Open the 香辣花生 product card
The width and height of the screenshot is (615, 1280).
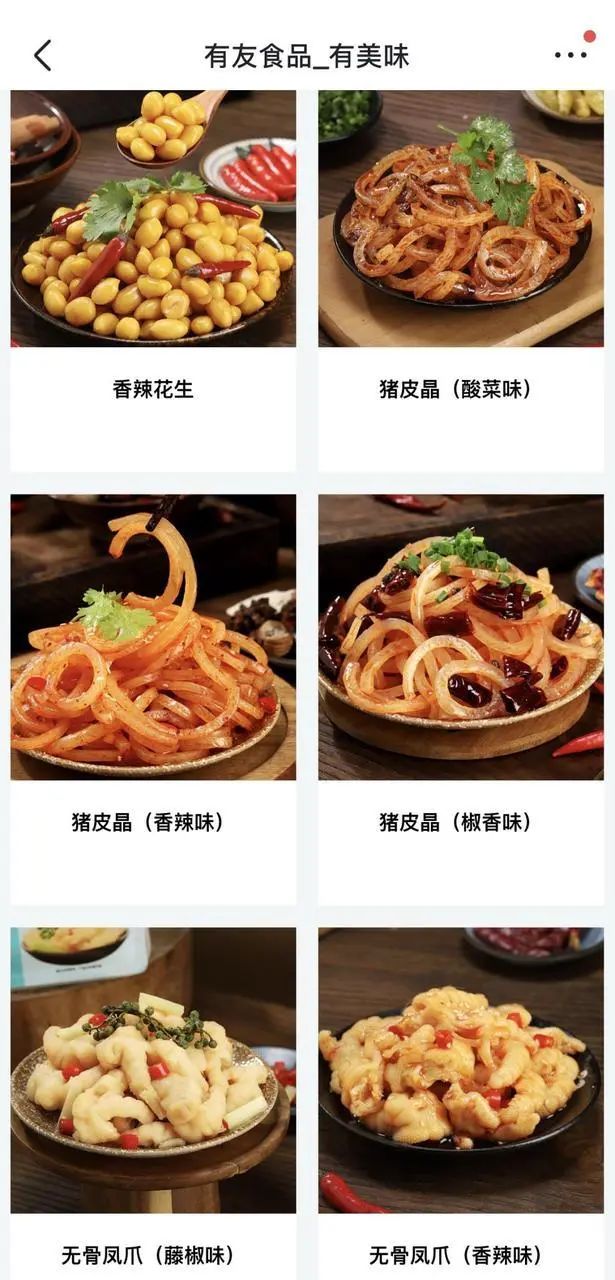pyautogui.click(x=153, y=280)
